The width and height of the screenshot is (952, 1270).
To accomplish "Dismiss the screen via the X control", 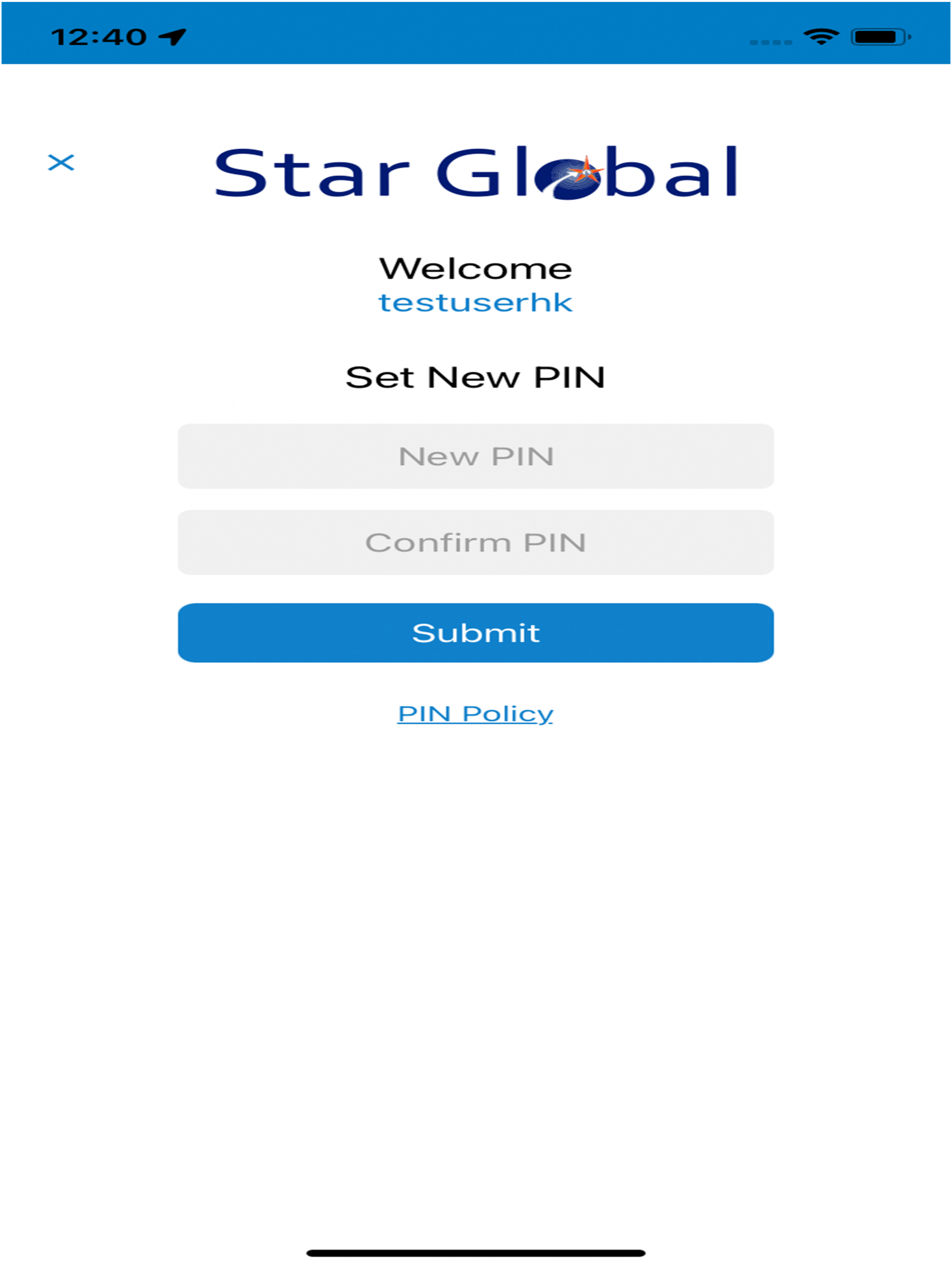I will pos(62,163).
